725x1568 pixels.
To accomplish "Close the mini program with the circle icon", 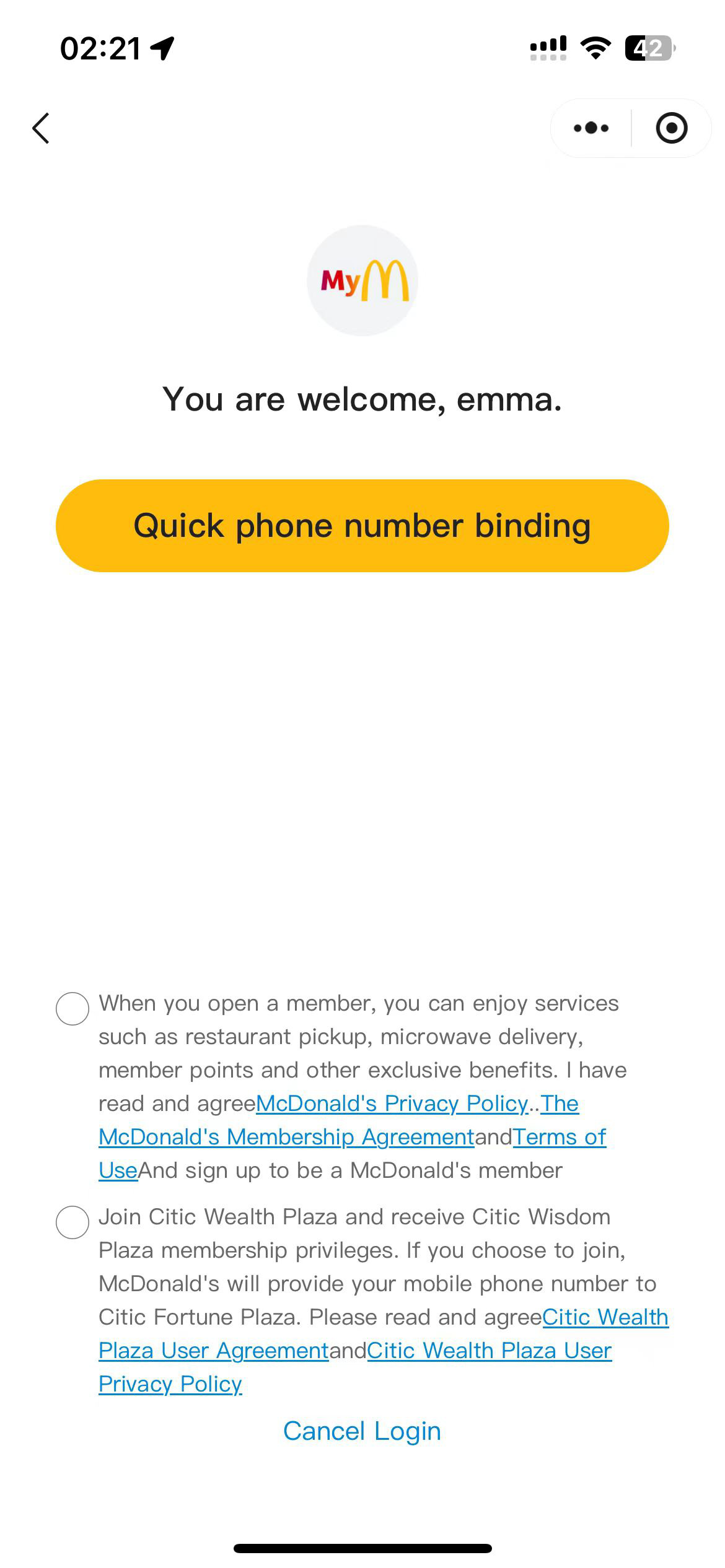I will pyautogui.click(x=672, y=128).
